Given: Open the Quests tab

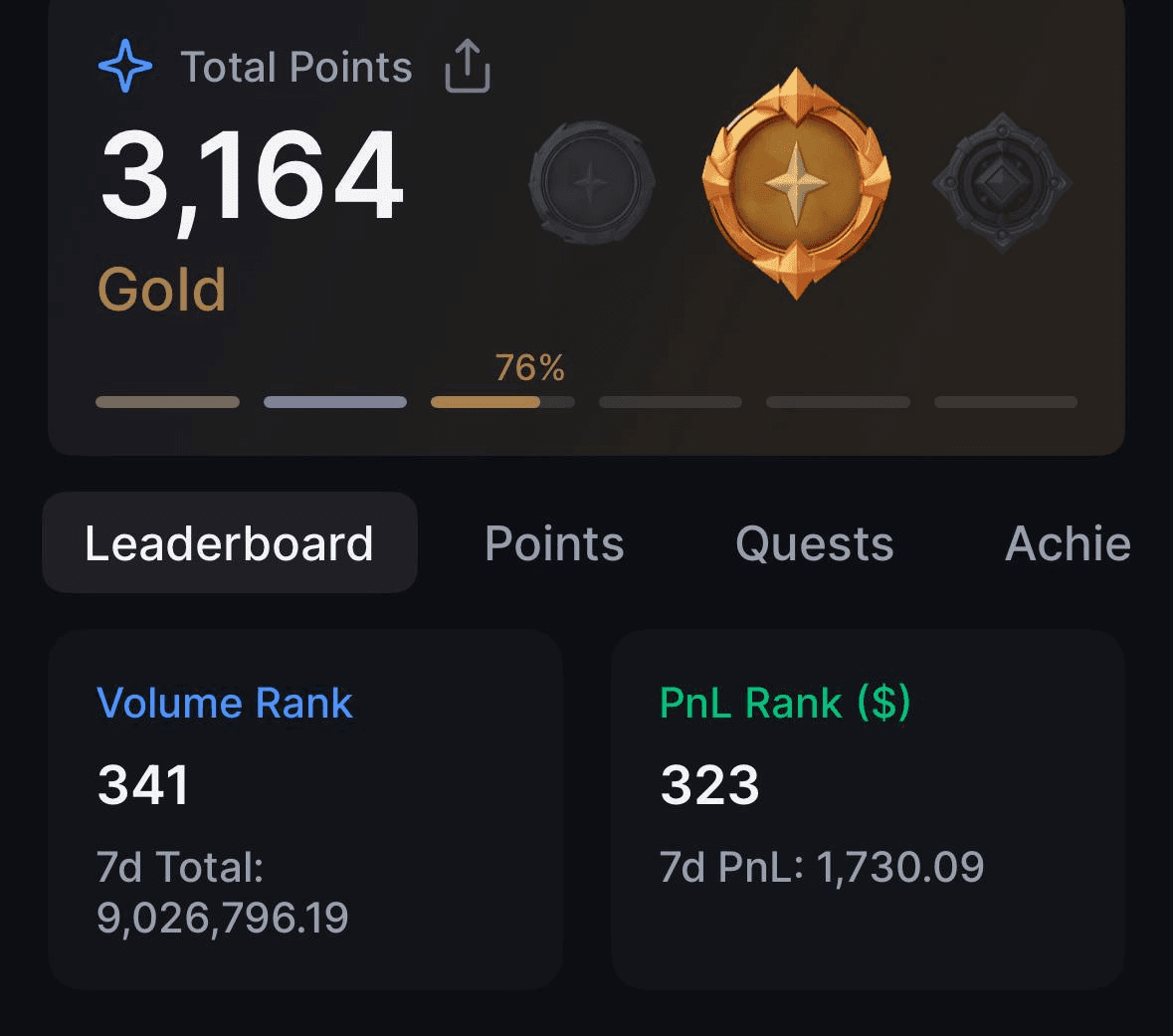Looking at the screenshot, I should (814, 543).
